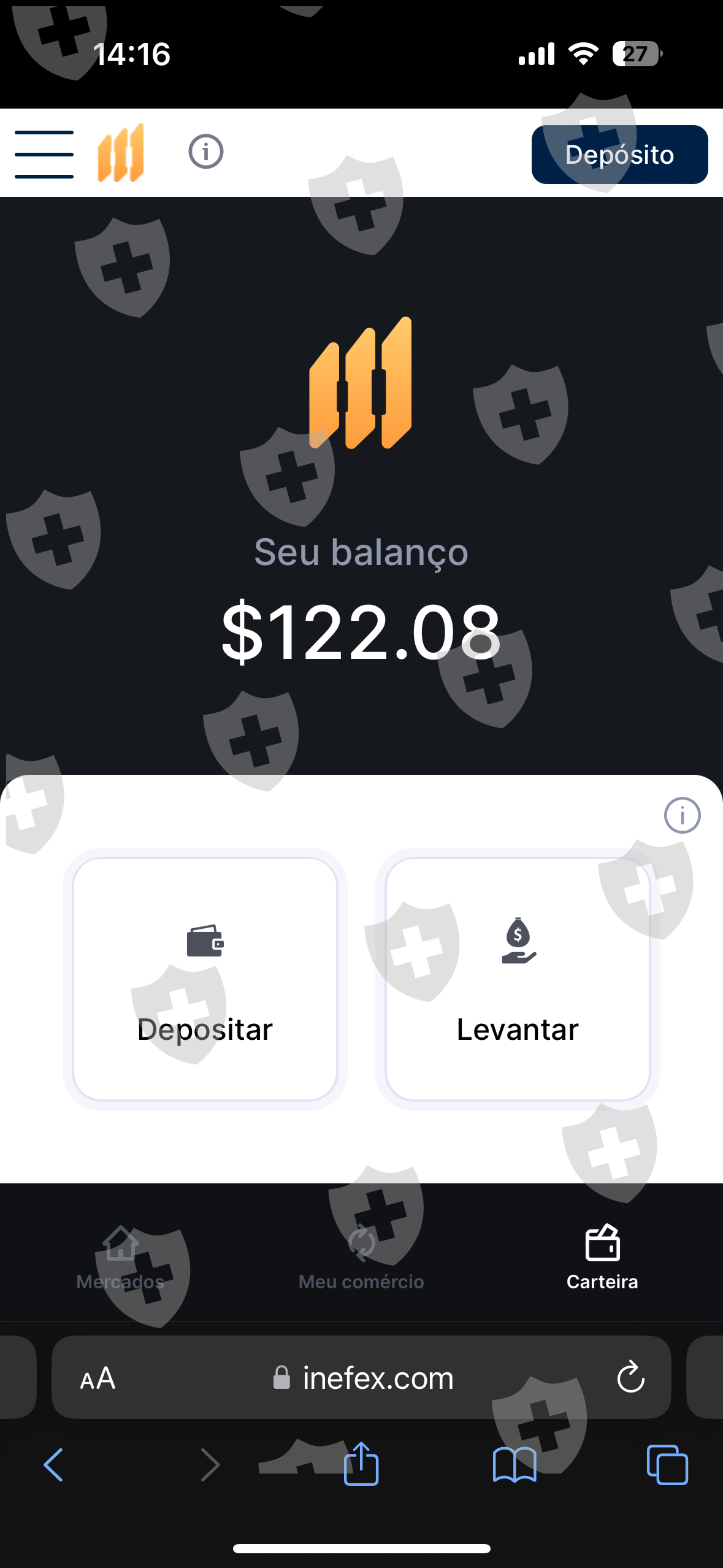The image size is (723, 1568).
Task: Tap the info icon beside the logo
Action: tap(206, 152)
